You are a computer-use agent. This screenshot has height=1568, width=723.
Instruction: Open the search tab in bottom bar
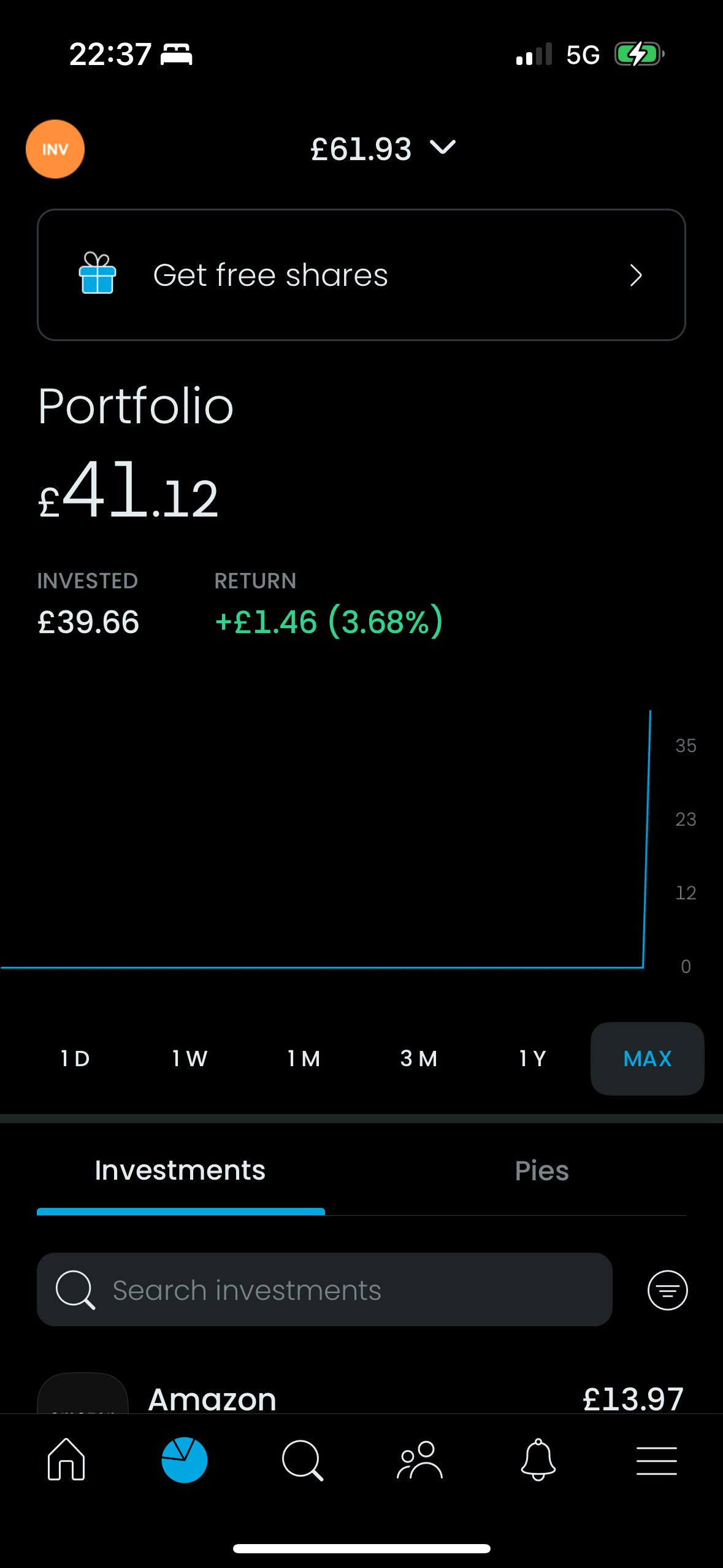pos(302,1460)
